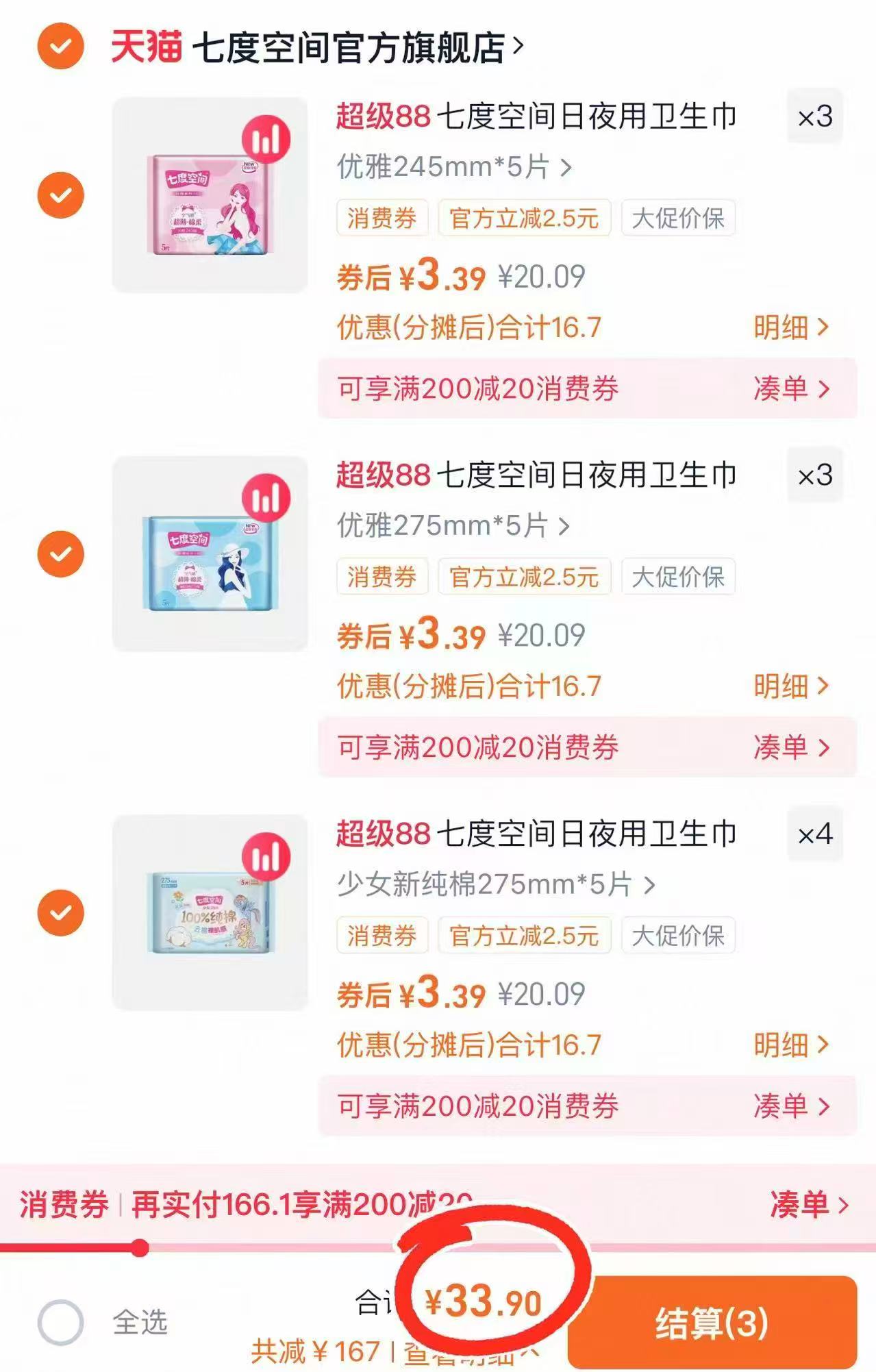Uncheck the 优雅245mm product selection circle
876x1372 pixels.
coord(60,193)
